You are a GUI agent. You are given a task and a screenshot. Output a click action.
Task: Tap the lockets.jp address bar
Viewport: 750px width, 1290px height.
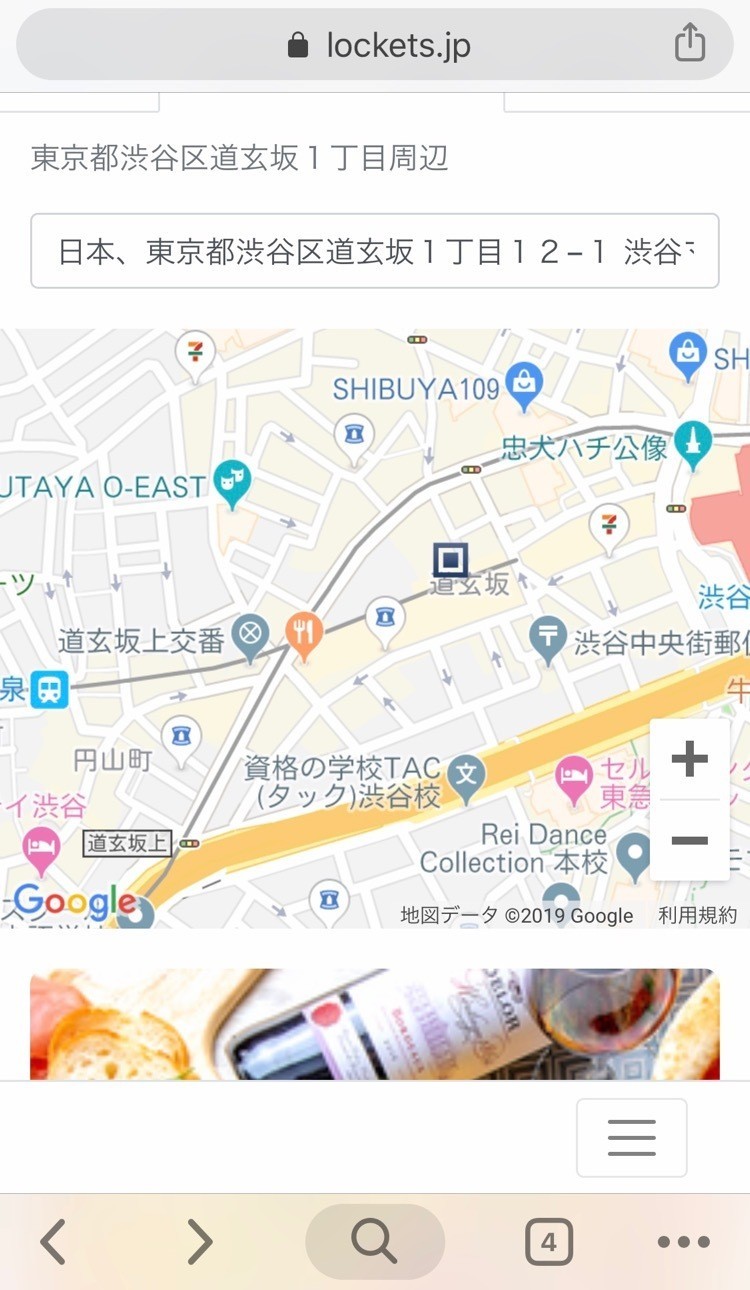pyautogui.click(x=378, y=45)
